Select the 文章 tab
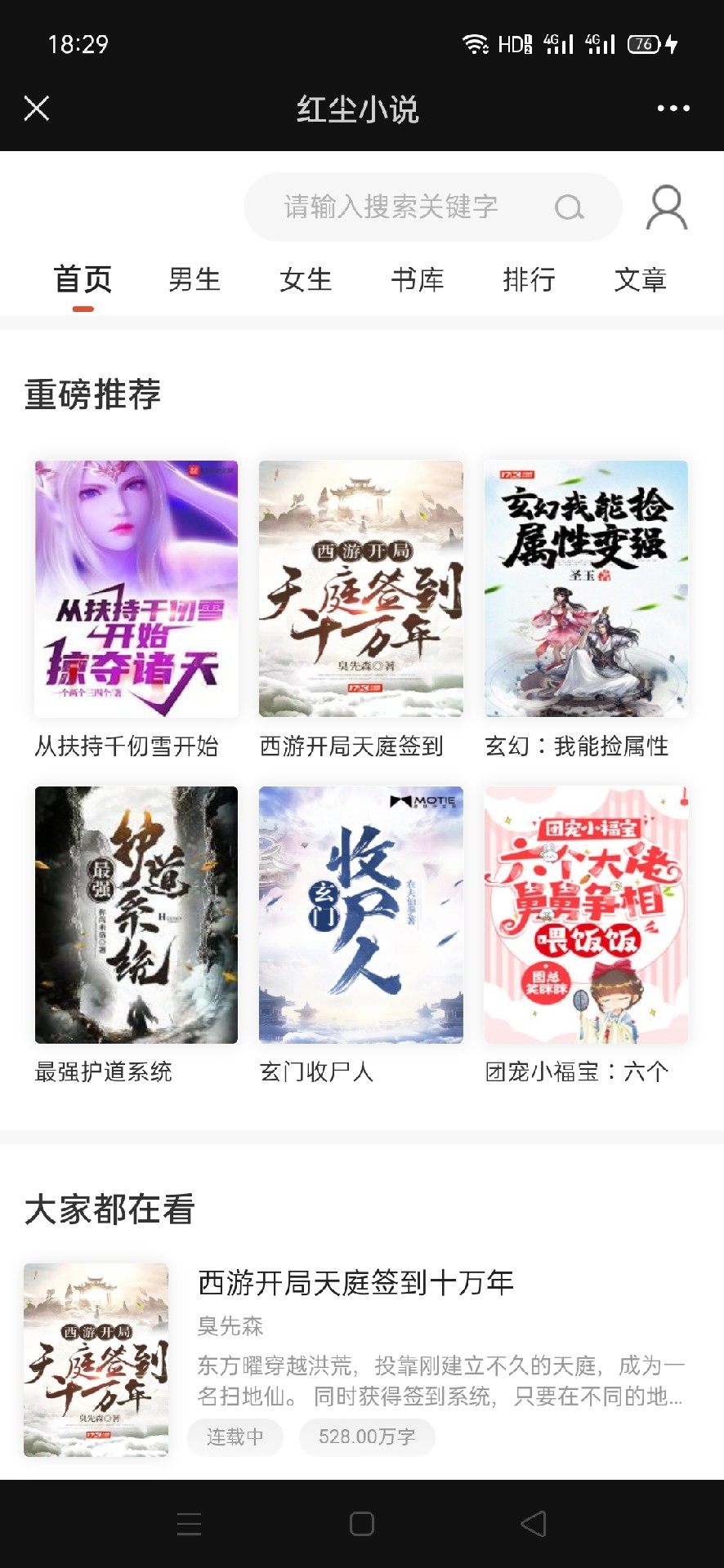The height and width of the screenshot is (1568, 724). 641,280
